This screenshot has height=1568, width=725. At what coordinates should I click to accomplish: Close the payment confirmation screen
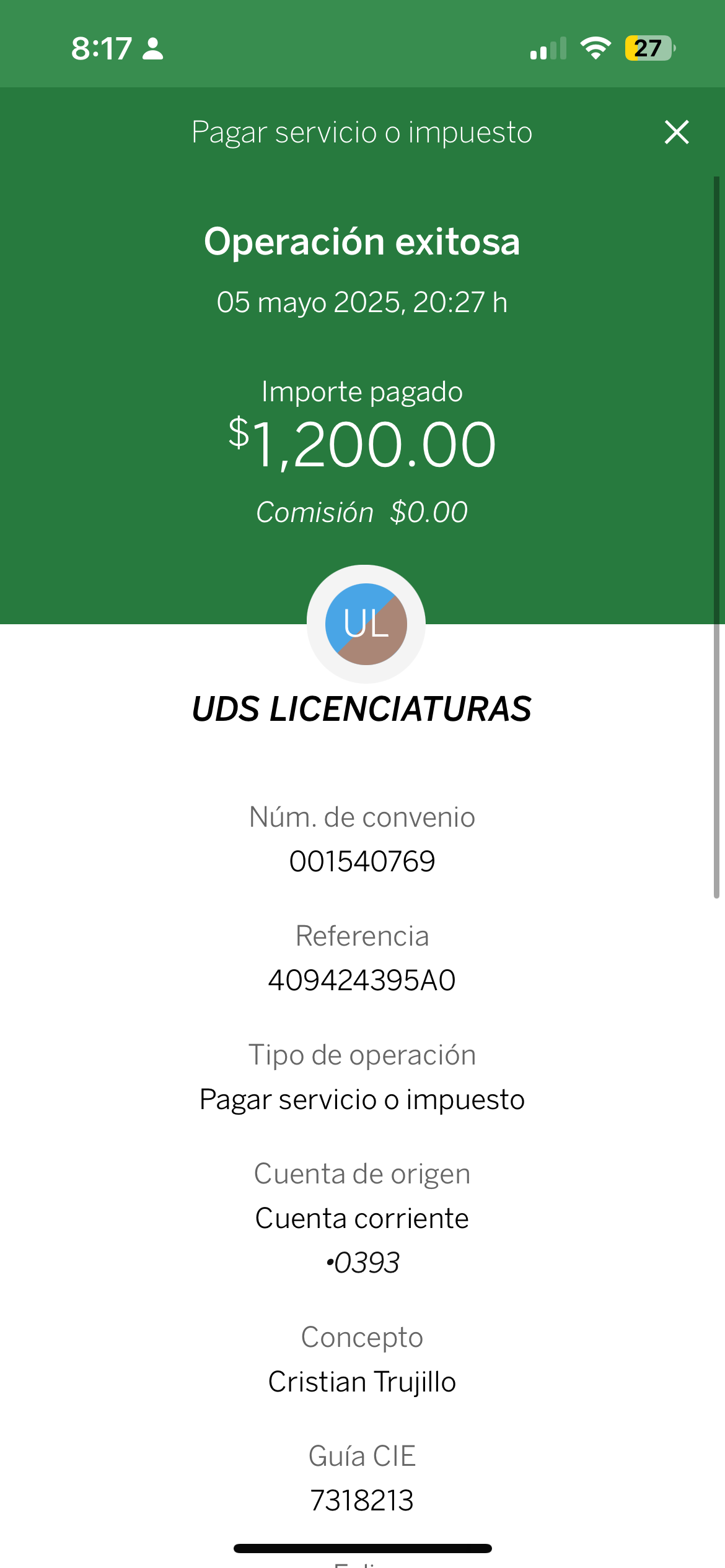(677, 132)
